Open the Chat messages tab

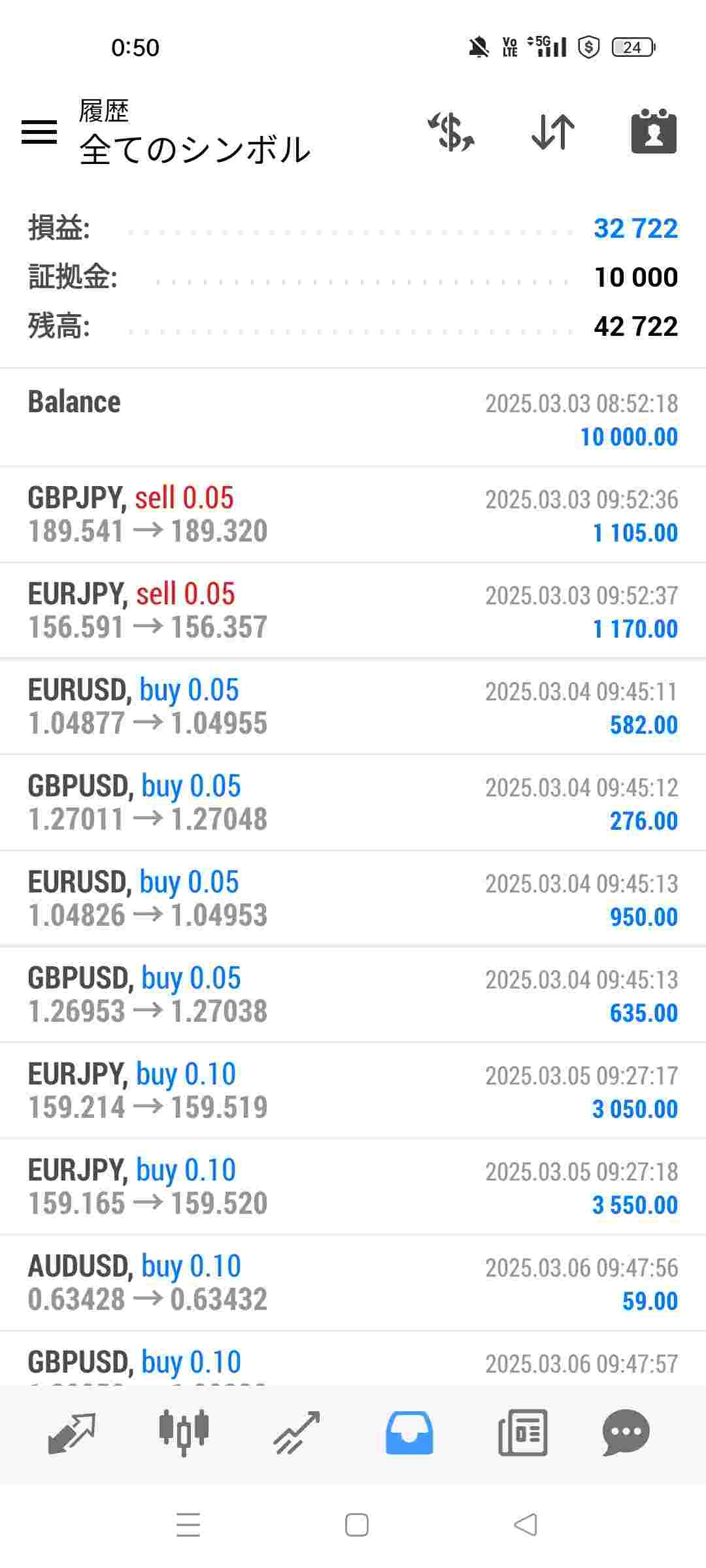click(626, 1432)
